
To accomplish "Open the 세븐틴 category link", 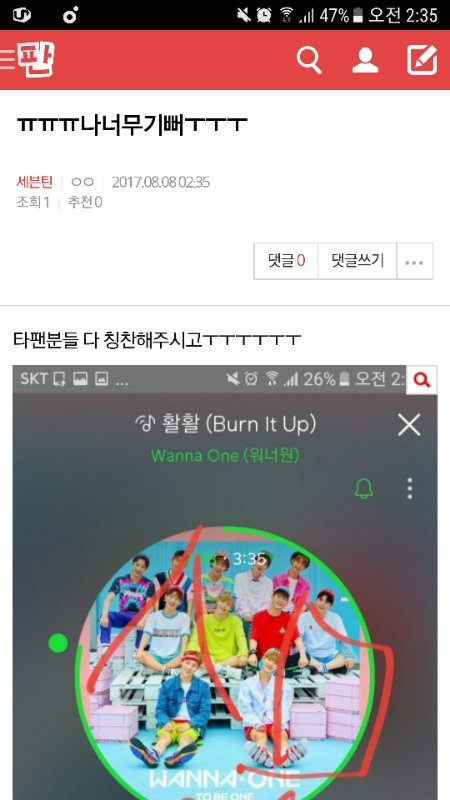I will point(34,182).
